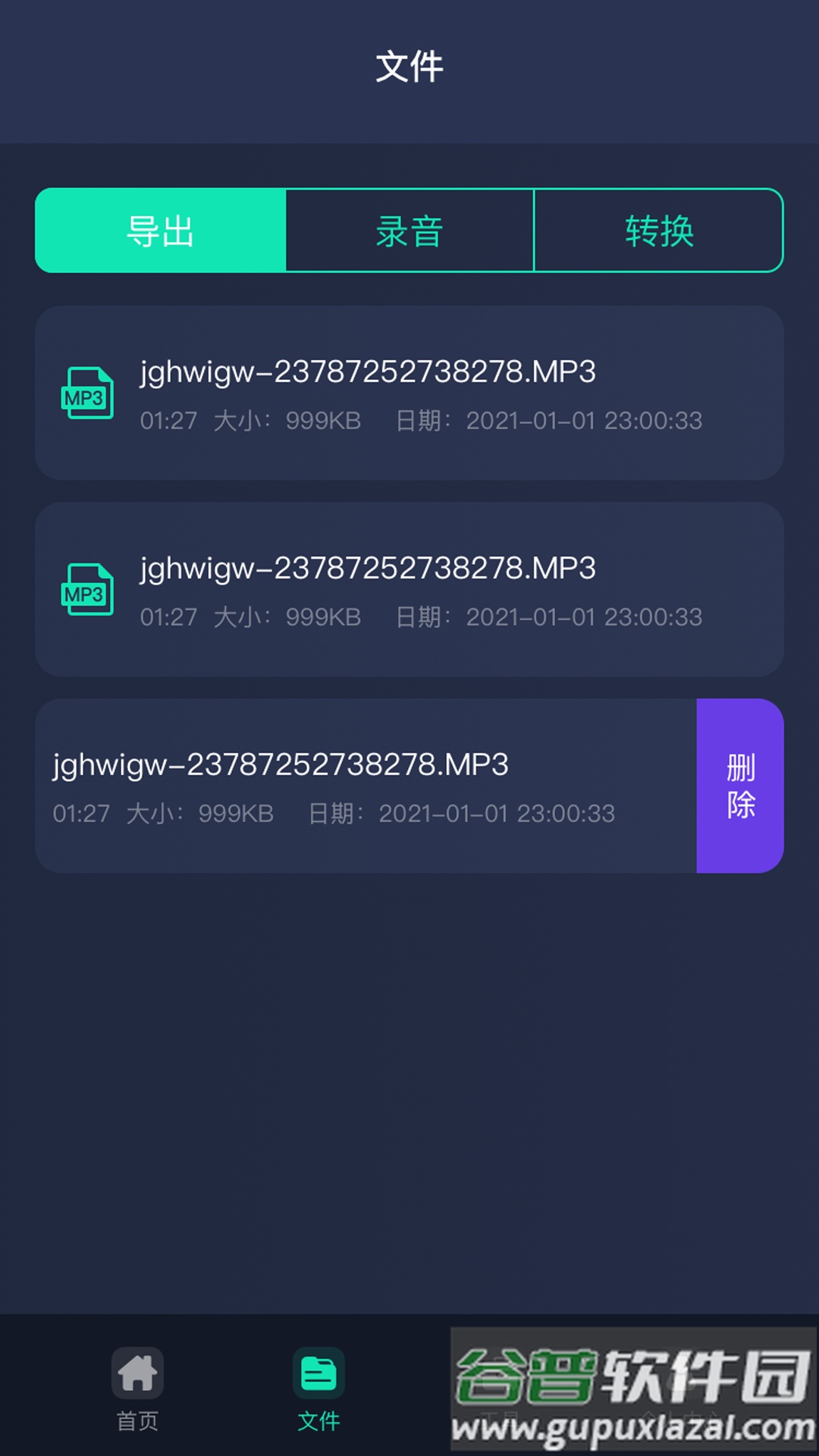Screen dimensions: 819x1456
Task: Open the first jghwigw MP3 file entry
Action: click(x=409, y=394)
